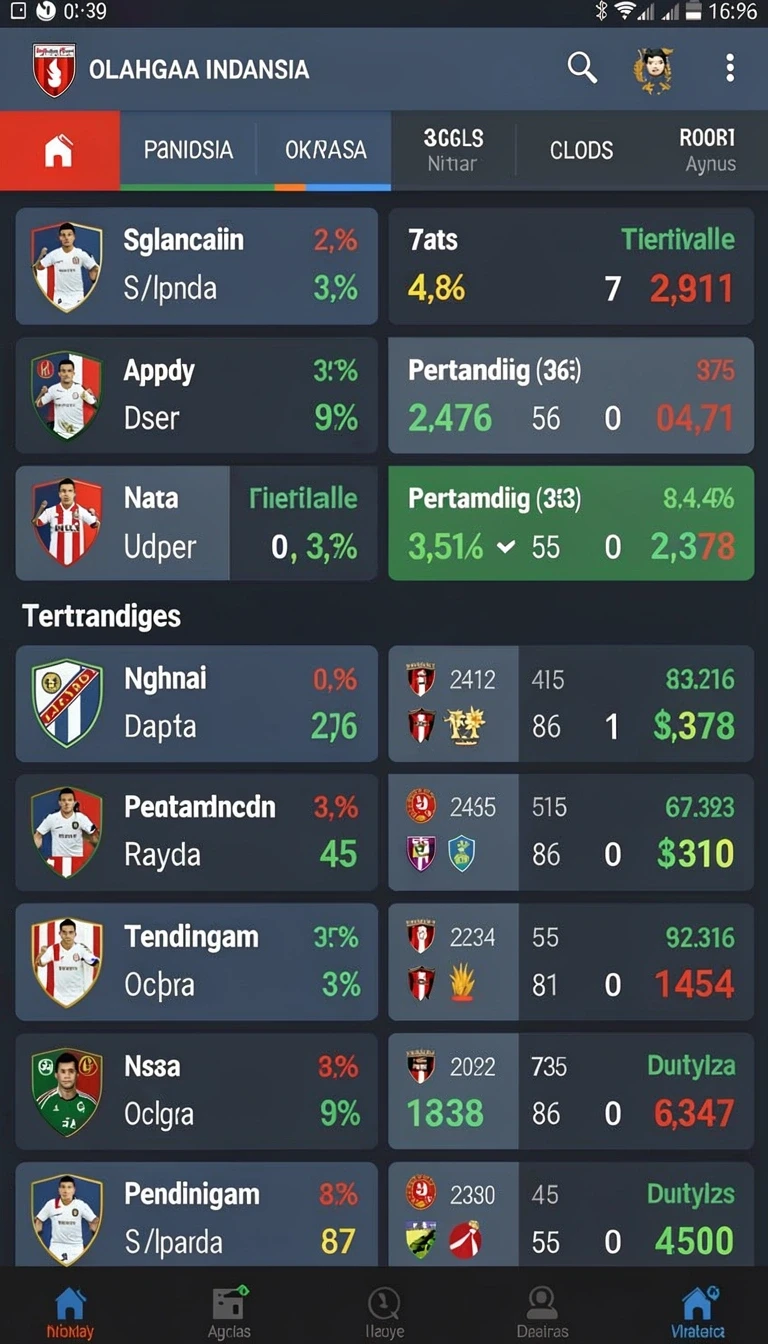Switch to the Vlratarca bottom tab

tap(698, 1310)
